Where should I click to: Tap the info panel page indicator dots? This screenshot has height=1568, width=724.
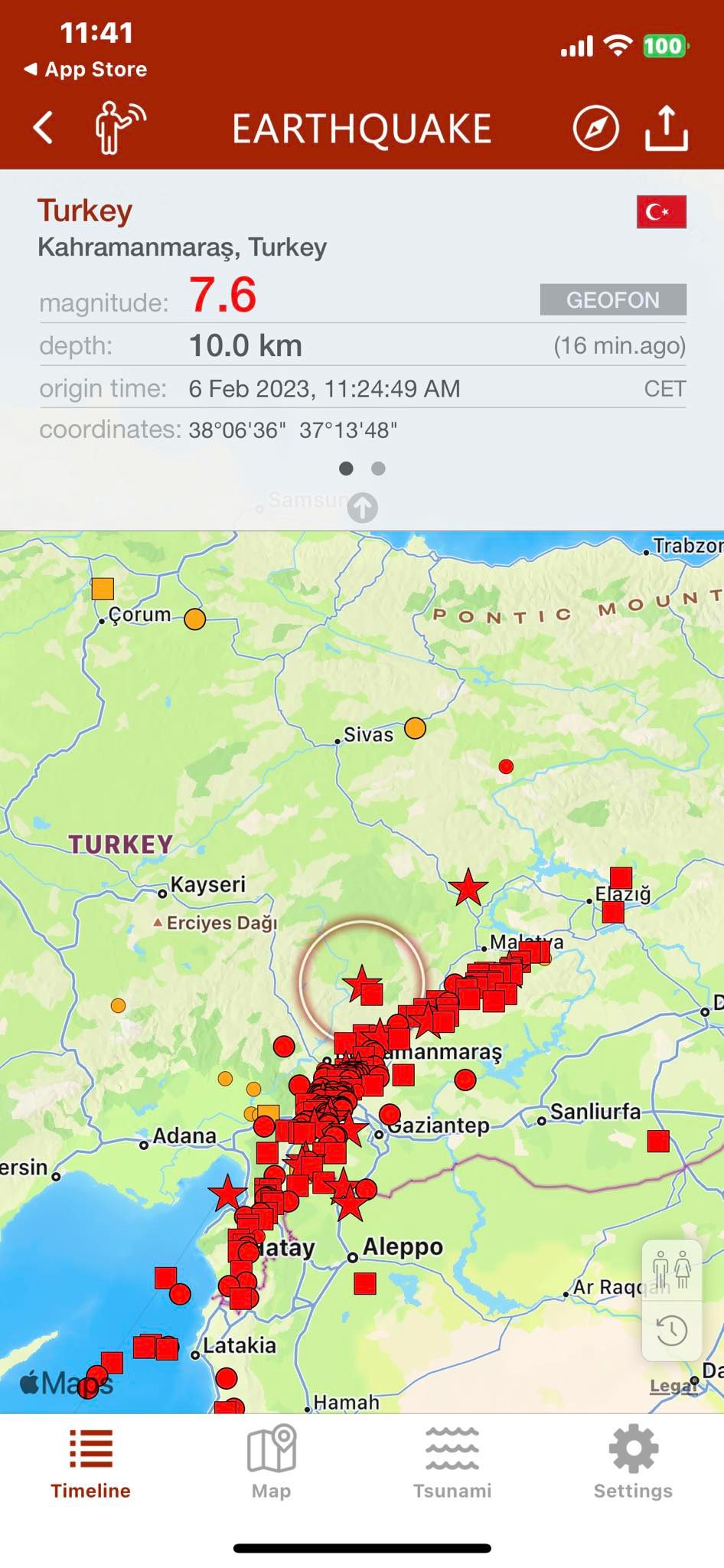coord(362,469)
